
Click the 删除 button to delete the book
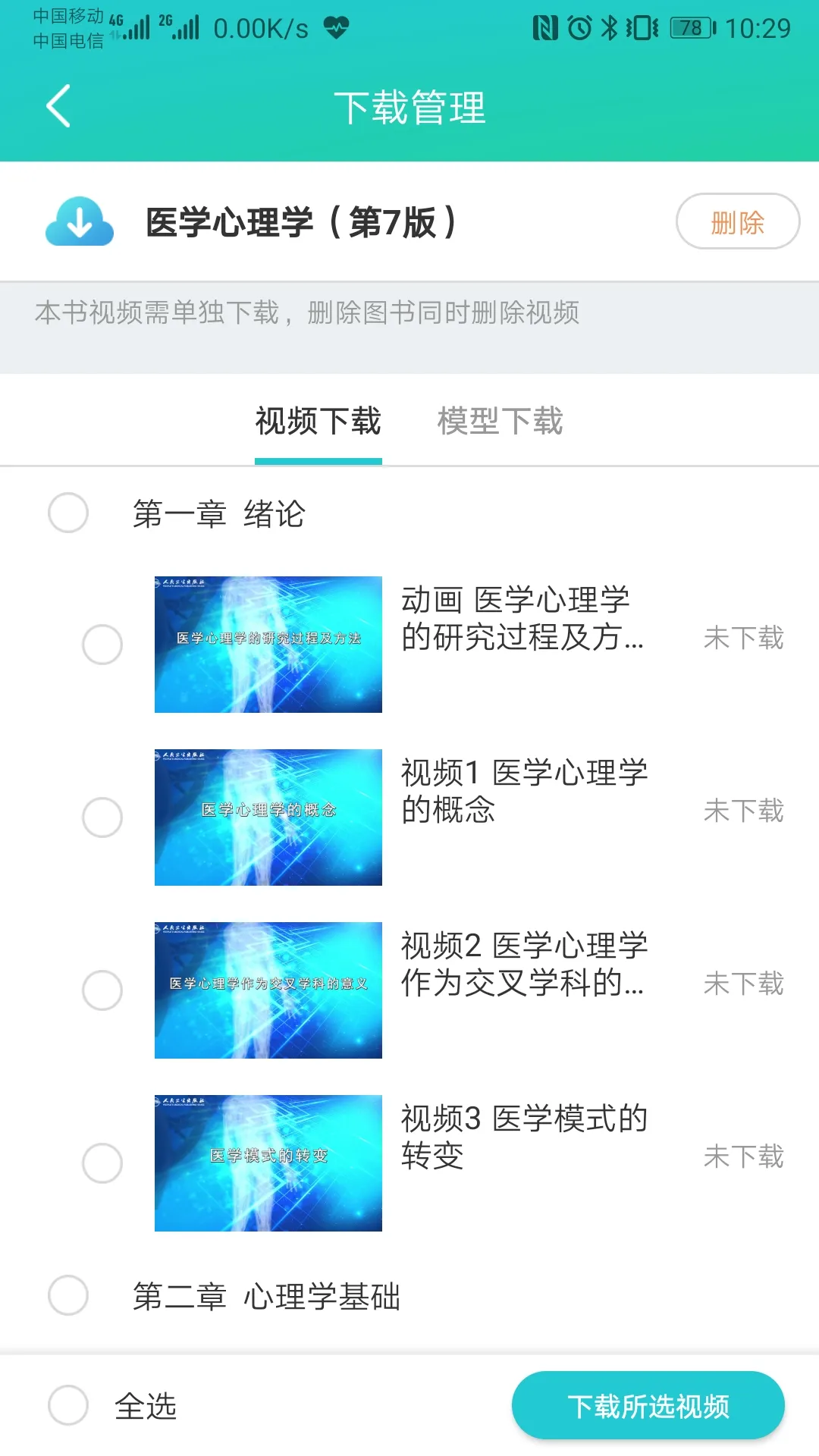(x=737, y=221)
